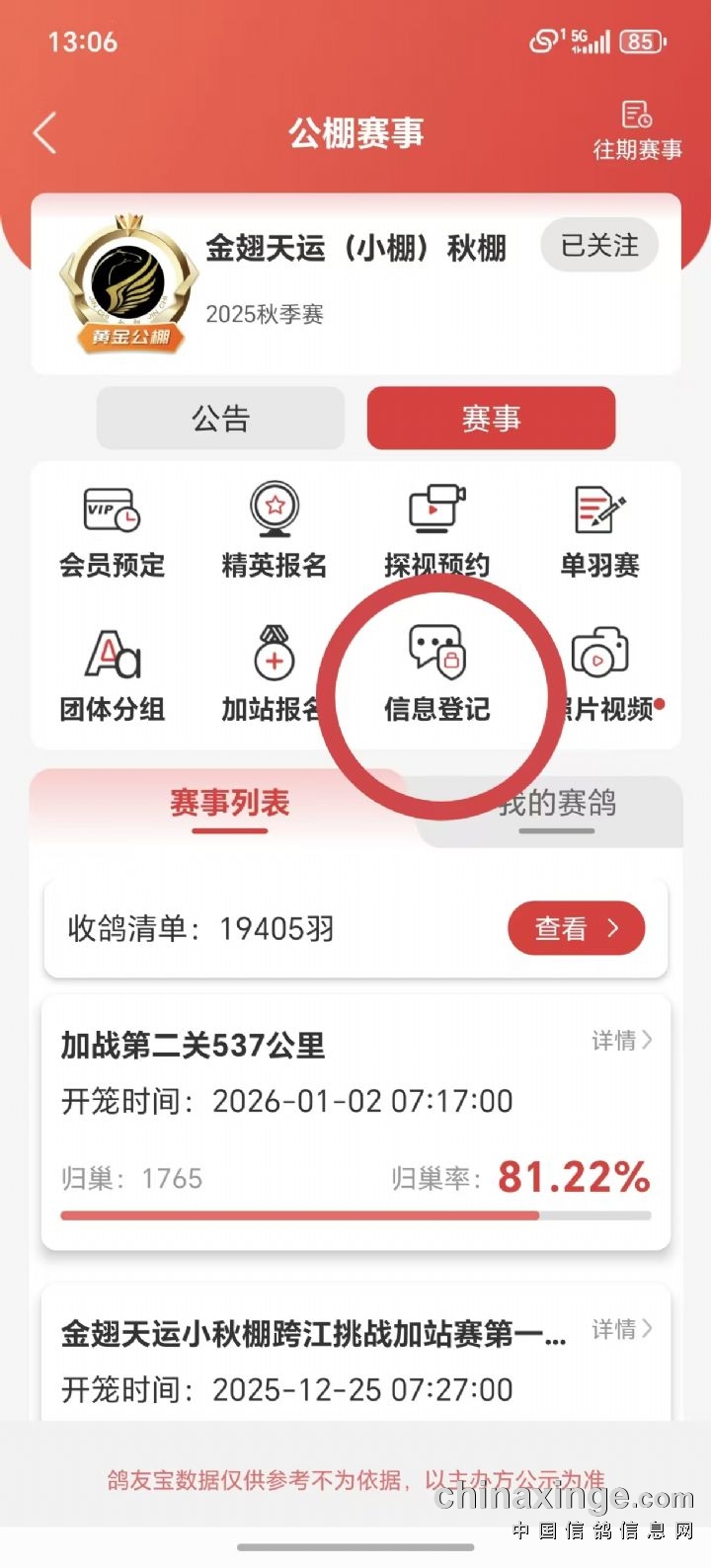
Task: Select the 赛事列表 tab
Action: (x=229, y=804)
